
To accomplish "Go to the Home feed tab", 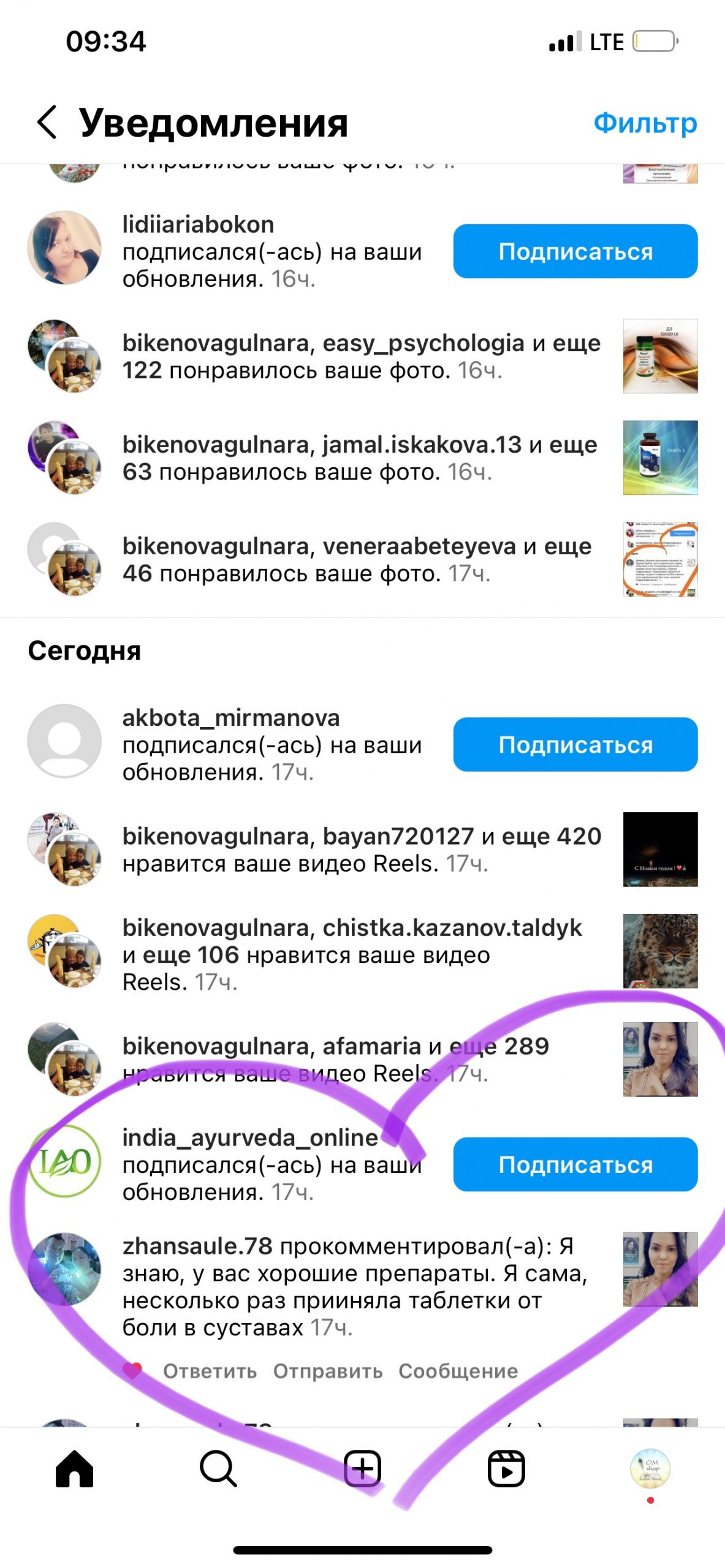I will tap(74, 1469).
